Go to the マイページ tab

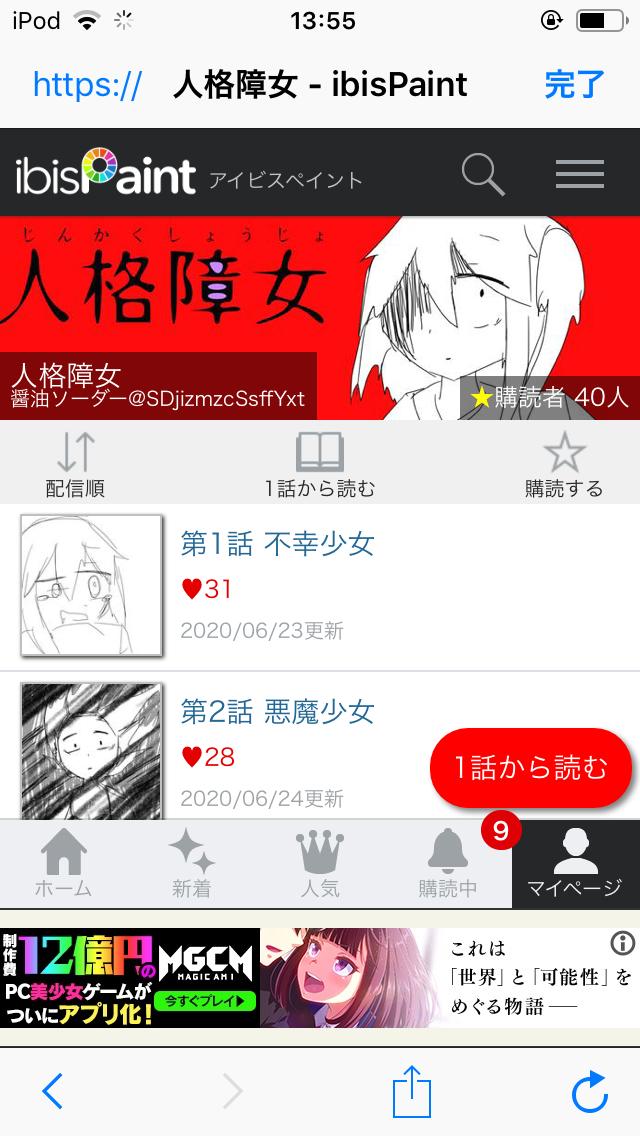pos(575,864)
